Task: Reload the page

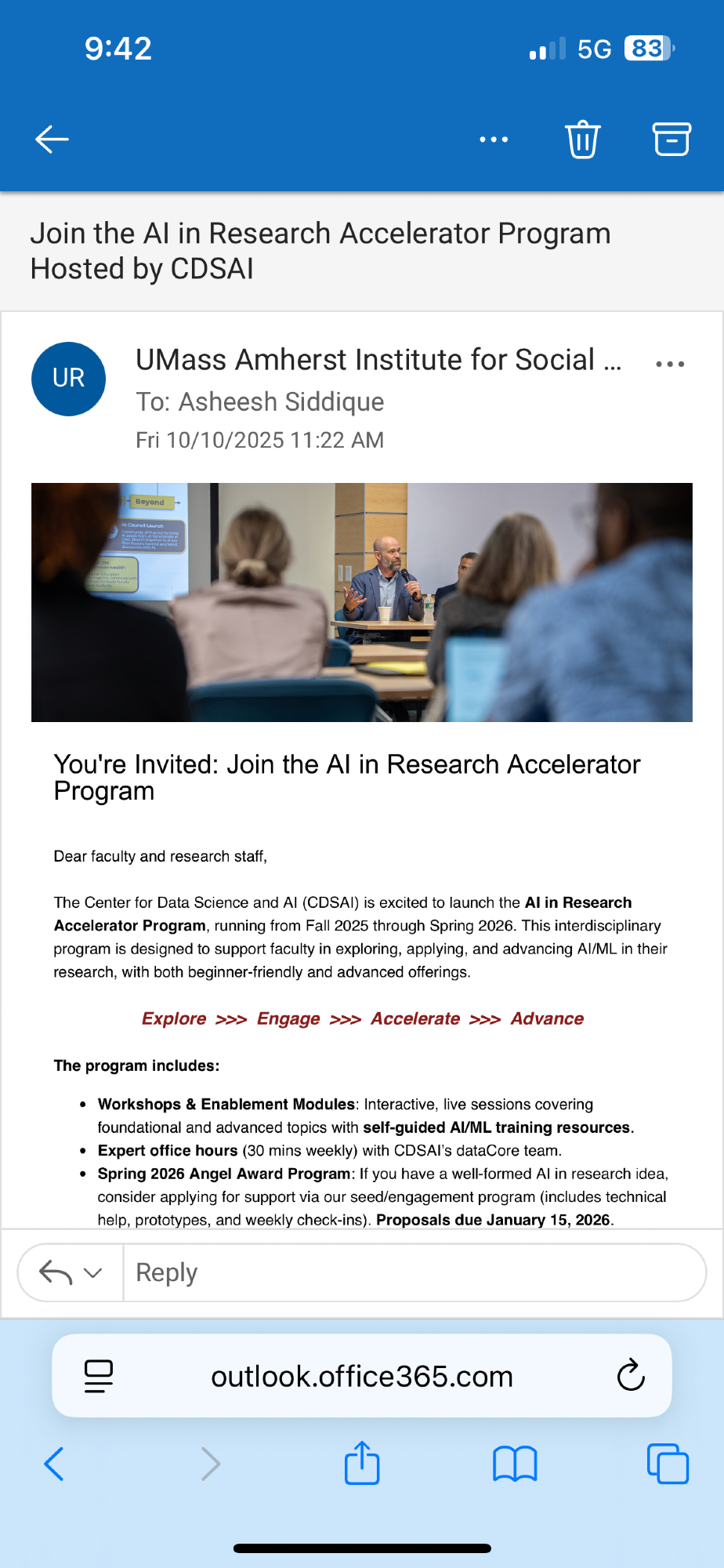Action: 631,1376
